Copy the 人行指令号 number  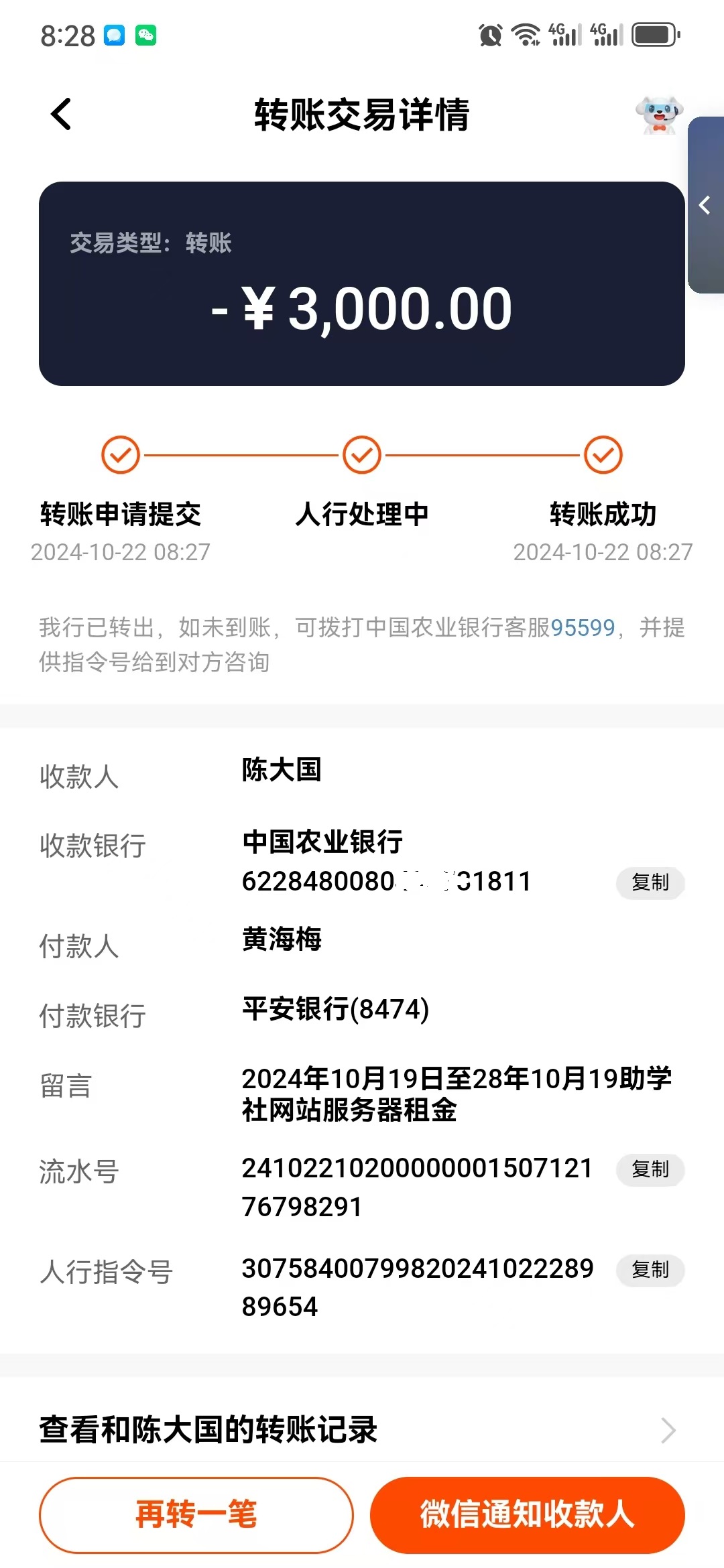650,1270
